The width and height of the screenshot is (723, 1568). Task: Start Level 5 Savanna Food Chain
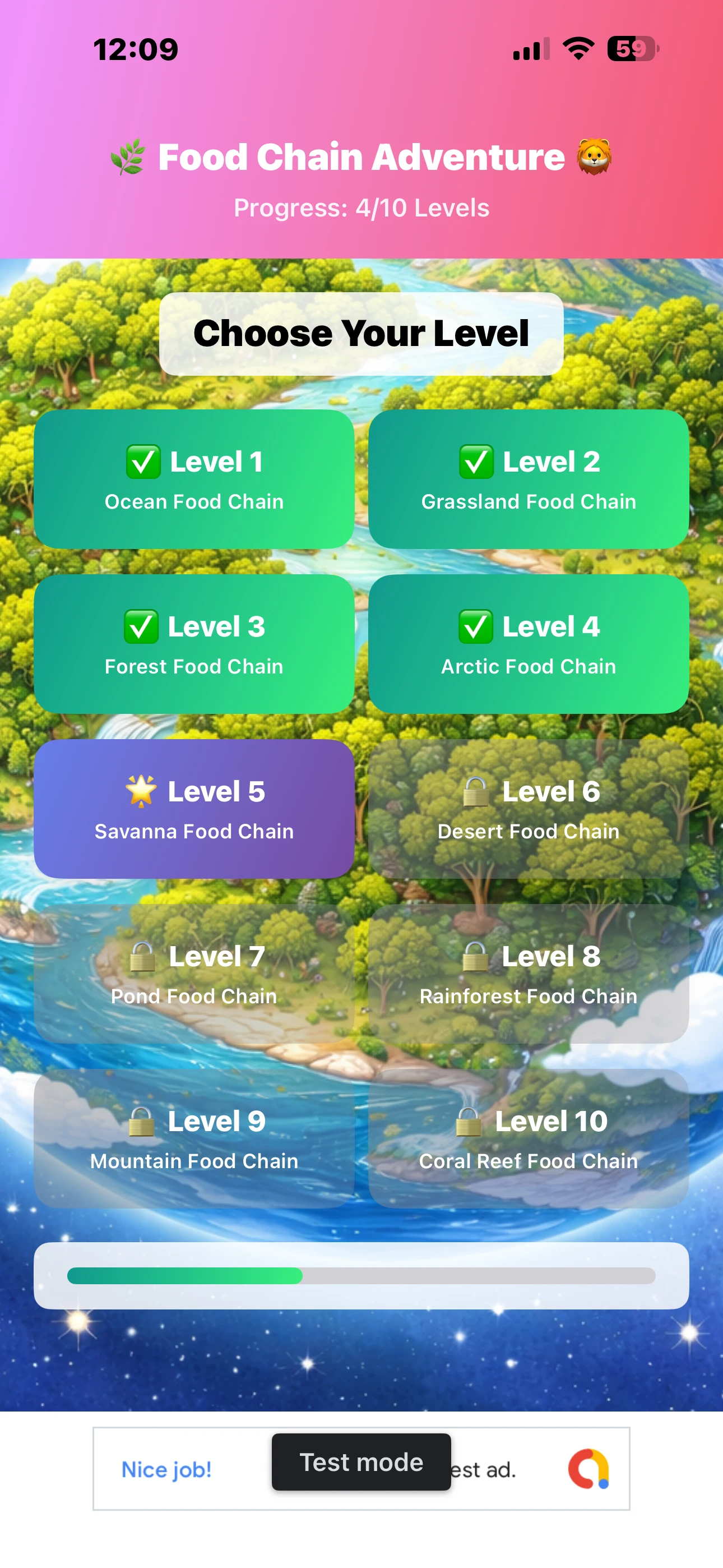pyautogui.click(x=193, y=809)
